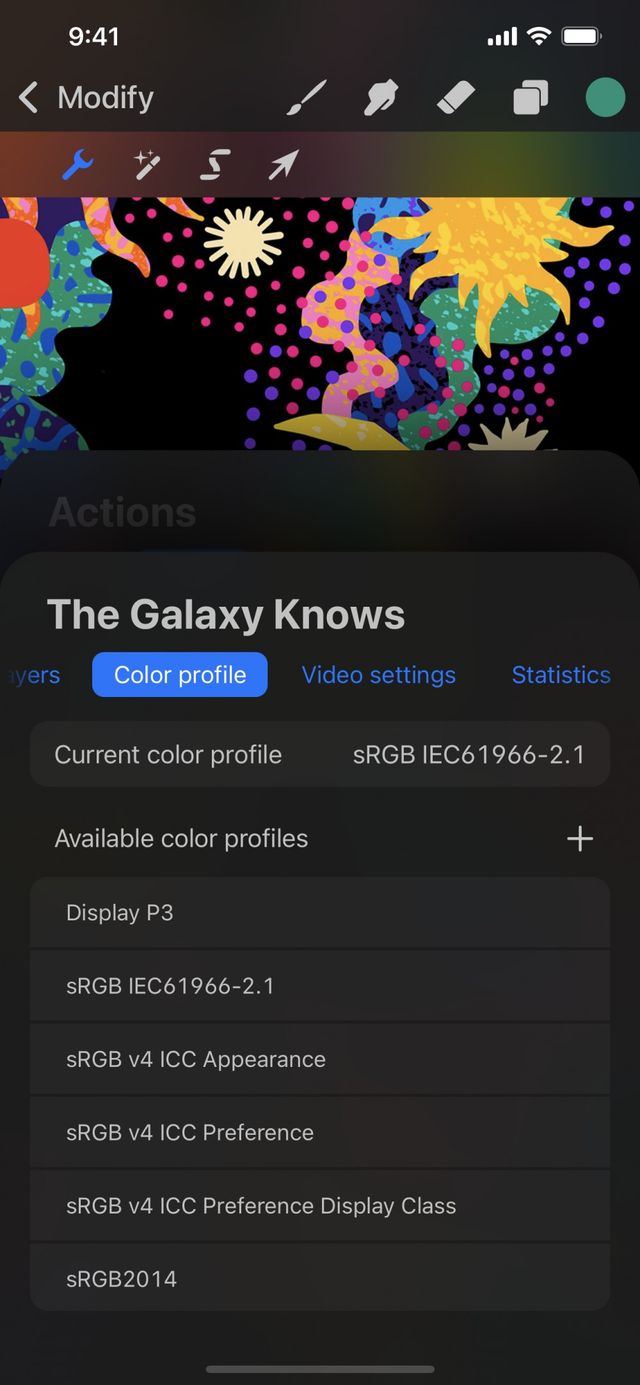640x1385 pixels.
Task: Select sRGB v4 ICC Preference Display Class
Action: [320, 1206]
